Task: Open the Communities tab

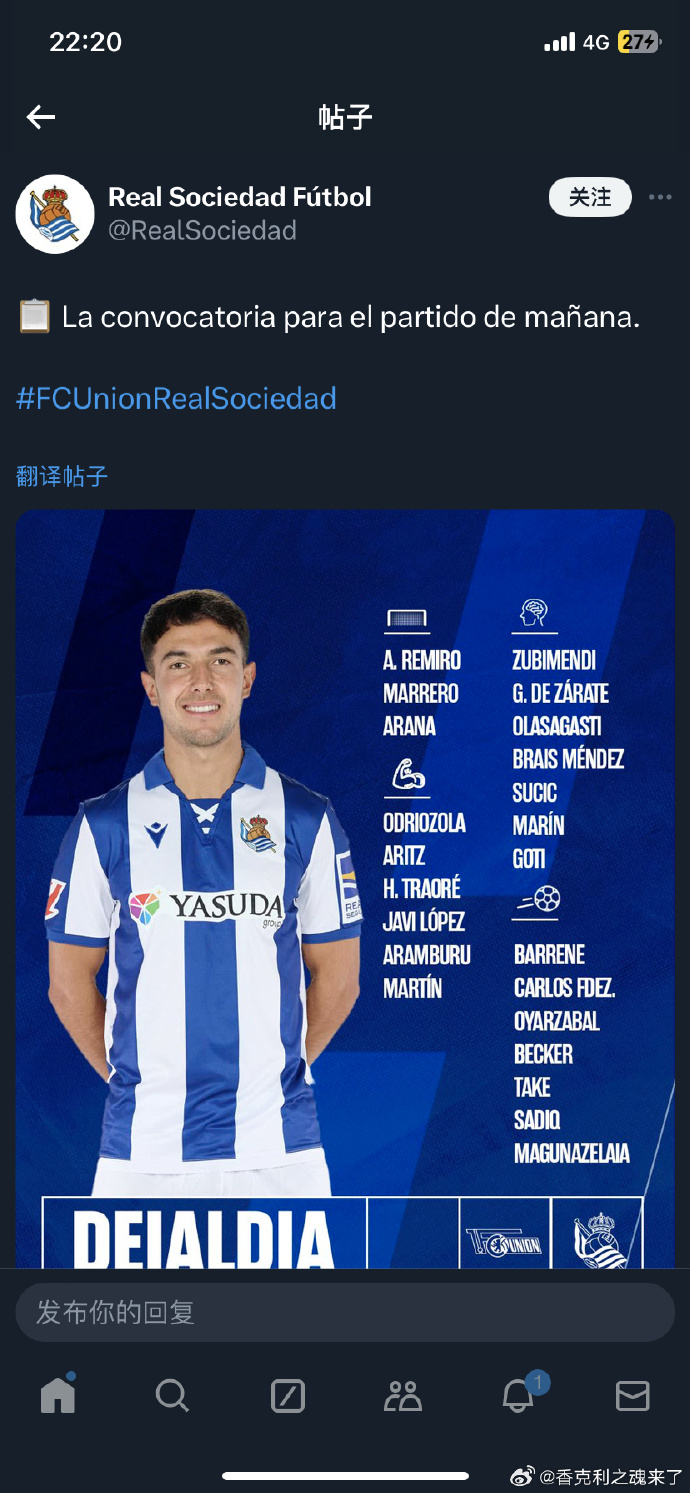Action: click(x=403, y=1395)
